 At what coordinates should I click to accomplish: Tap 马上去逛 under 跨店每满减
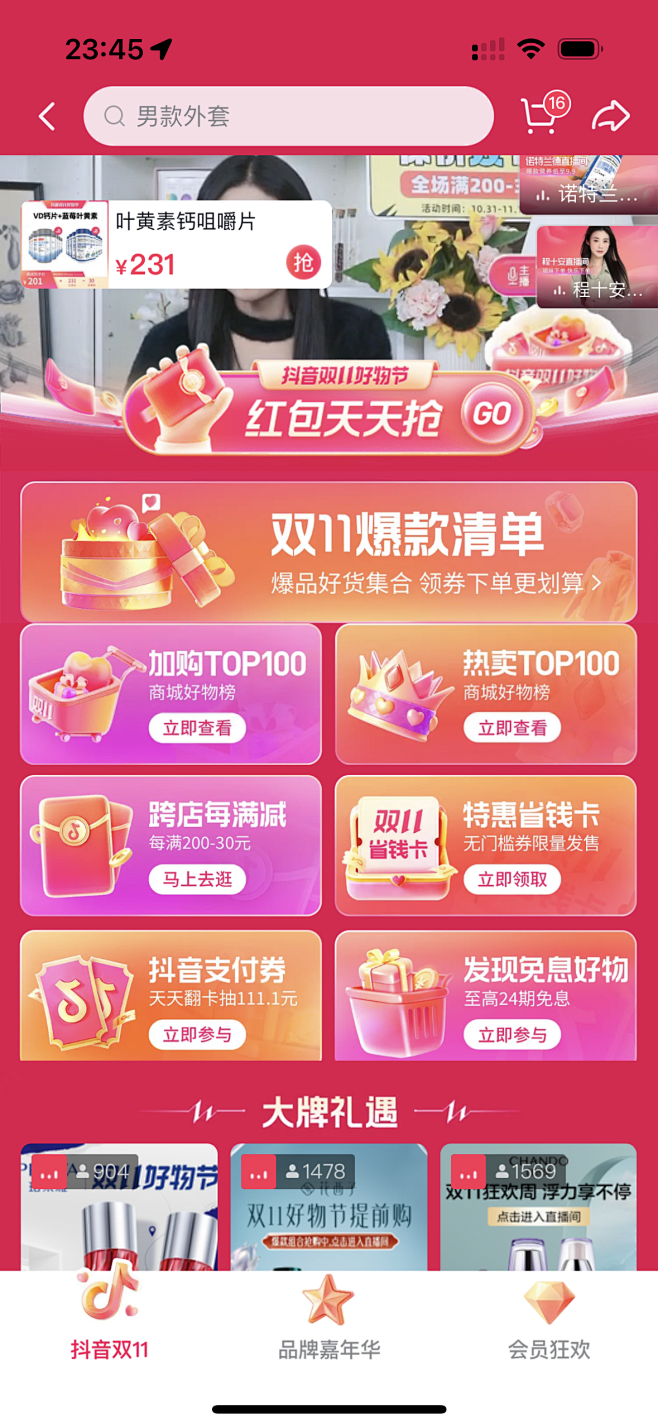[x=197, y=880]
